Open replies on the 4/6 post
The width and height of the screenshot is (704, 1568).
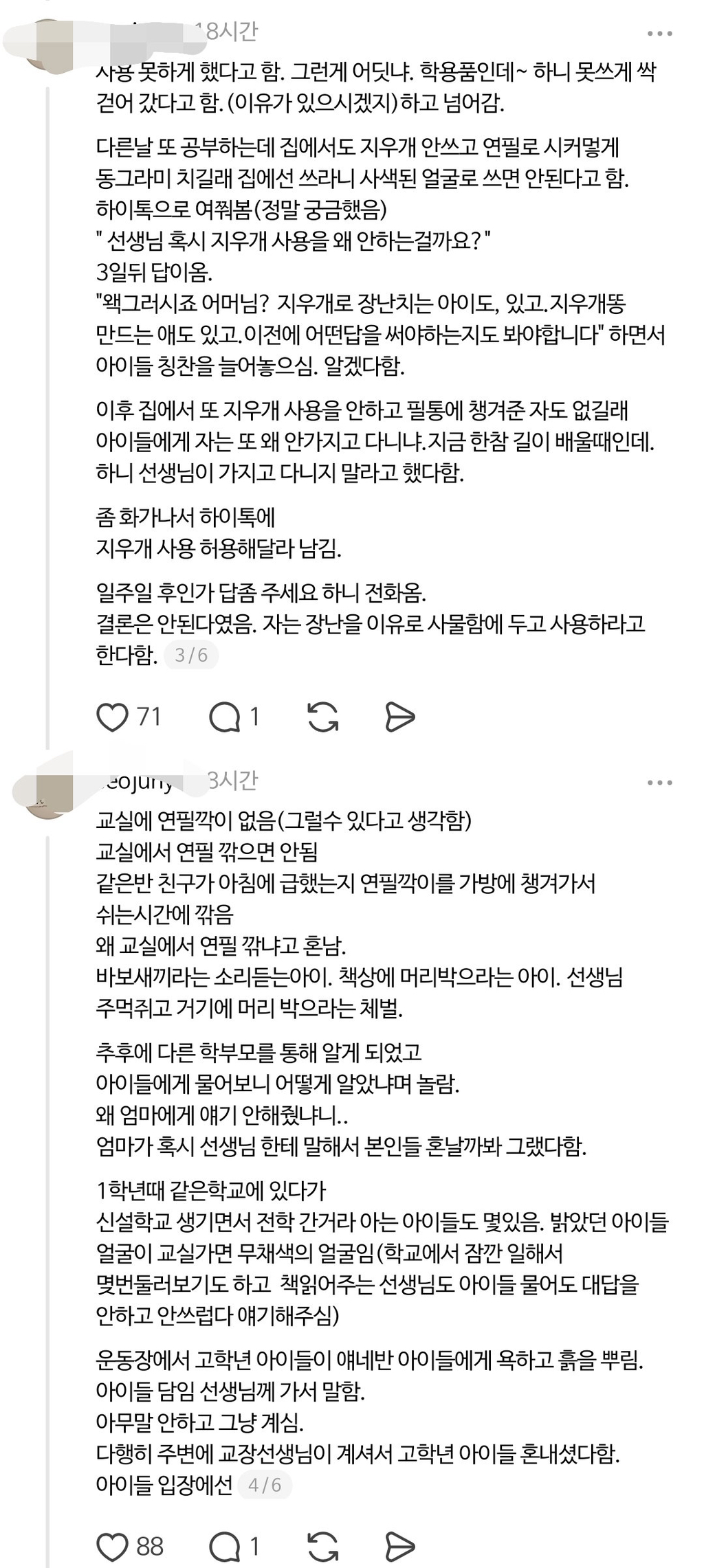[224, 1547]
